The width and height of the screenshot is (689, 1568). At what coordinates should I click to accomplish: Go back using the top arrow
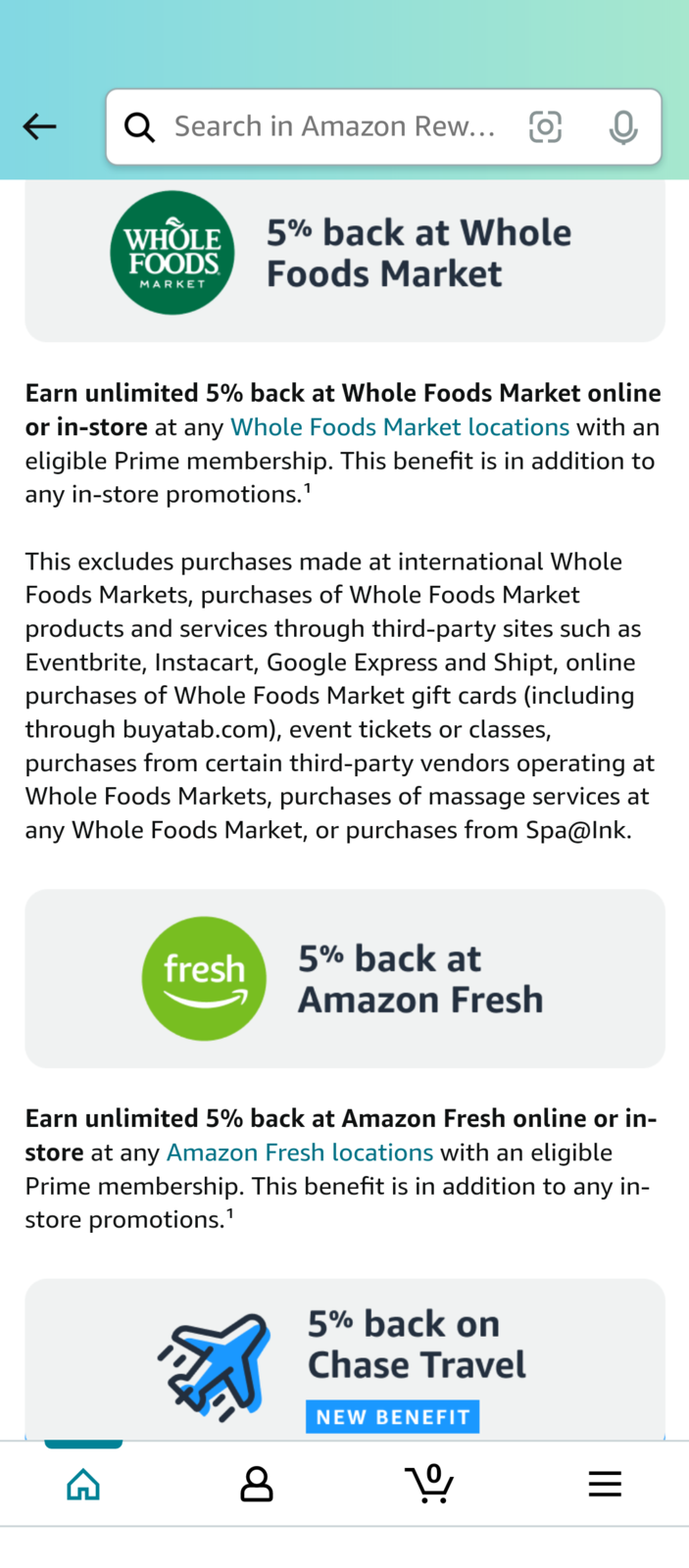click(39, 126)
